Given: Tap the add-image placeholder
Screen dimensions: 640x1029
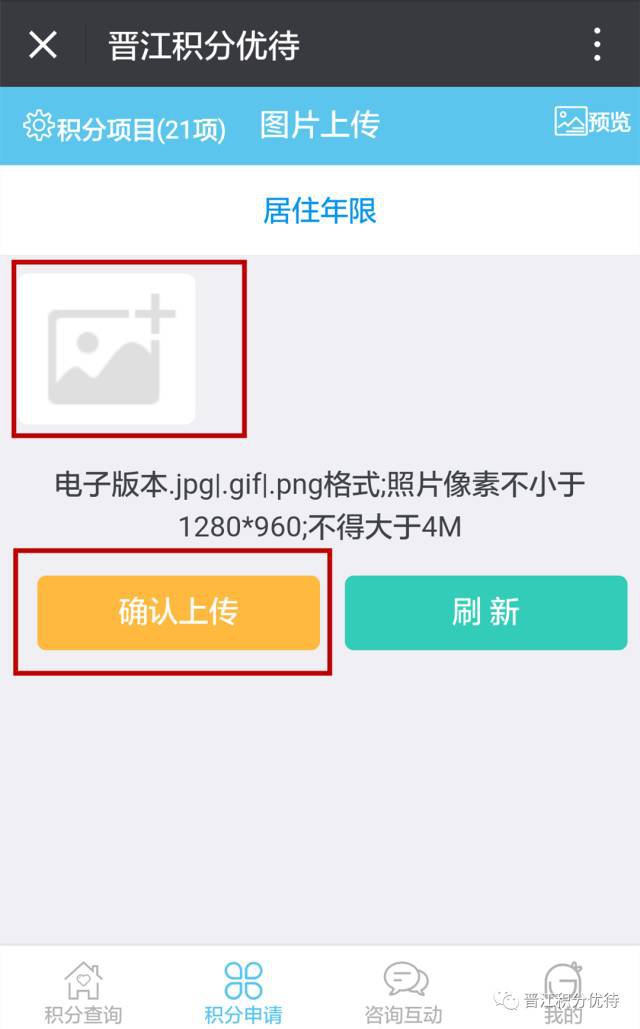Looking at the screenshot, I should [x=110, y=348].
